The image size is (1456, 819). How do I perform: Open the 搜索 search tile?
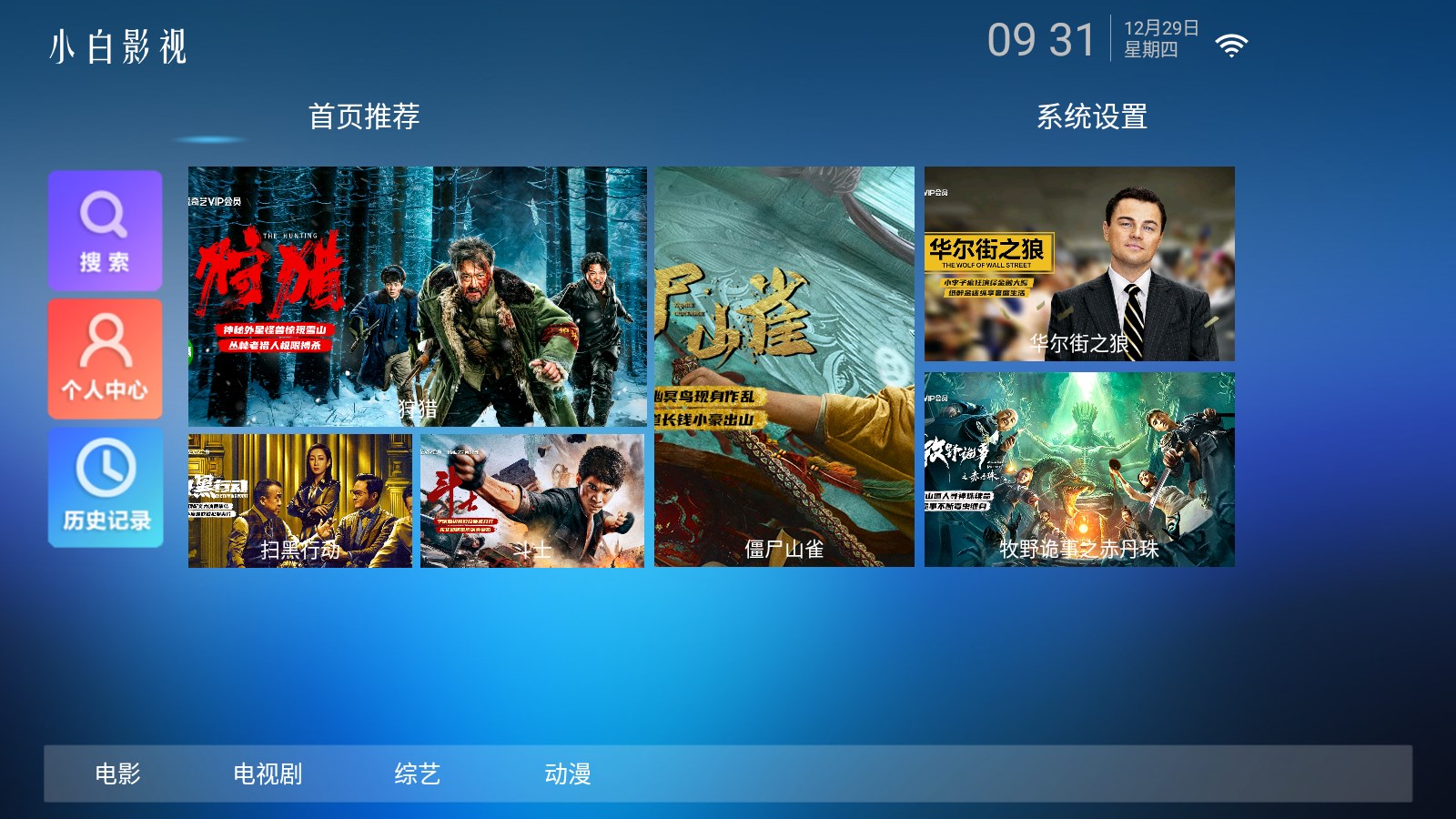105,231
